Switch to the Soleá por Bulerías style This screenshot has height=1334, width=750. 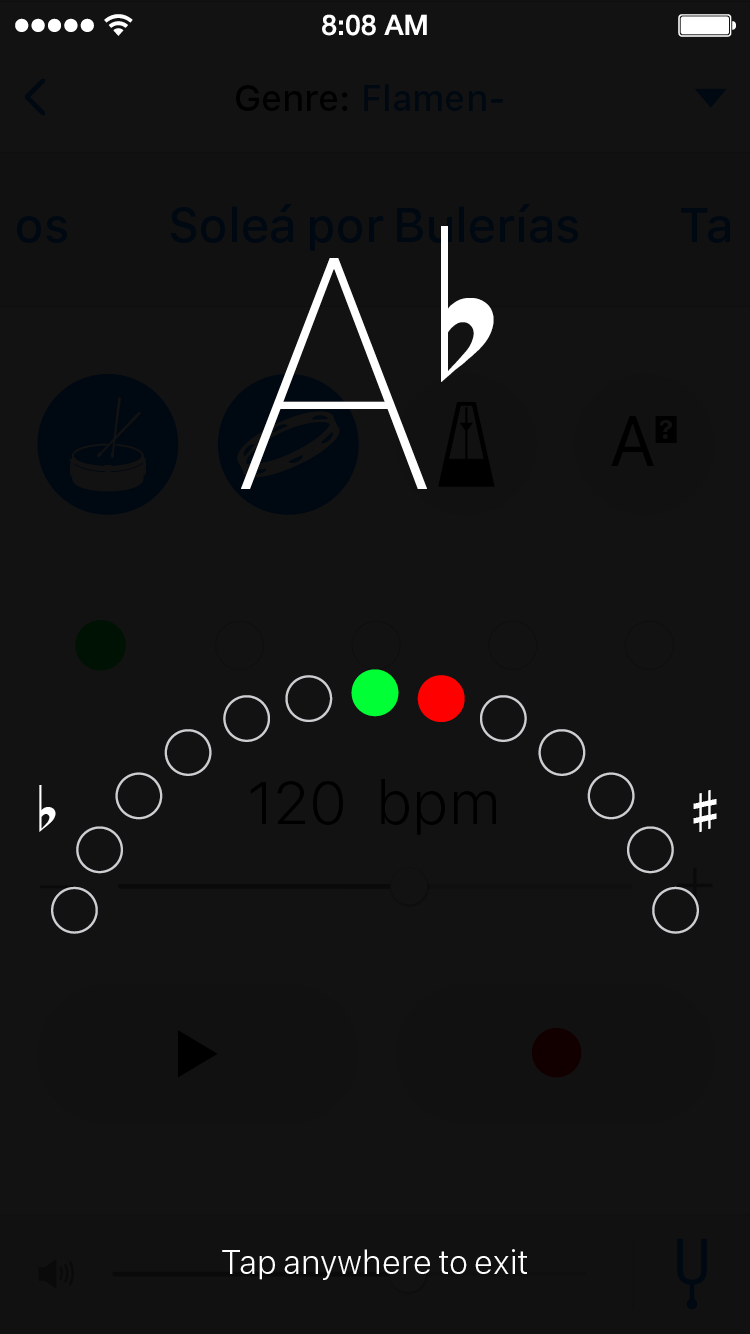pyautogui.click(x=374, y=225)
